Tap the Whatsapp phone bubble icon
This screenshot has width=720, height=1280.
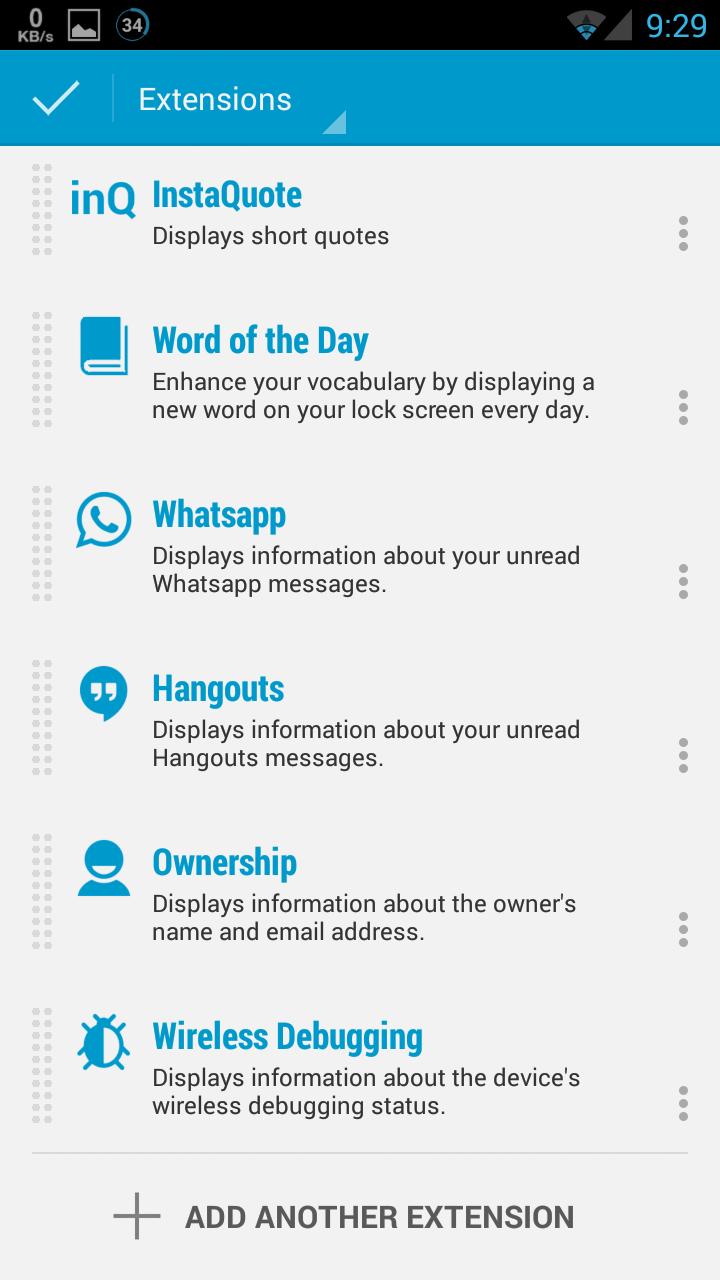click(x=103, y=519)
